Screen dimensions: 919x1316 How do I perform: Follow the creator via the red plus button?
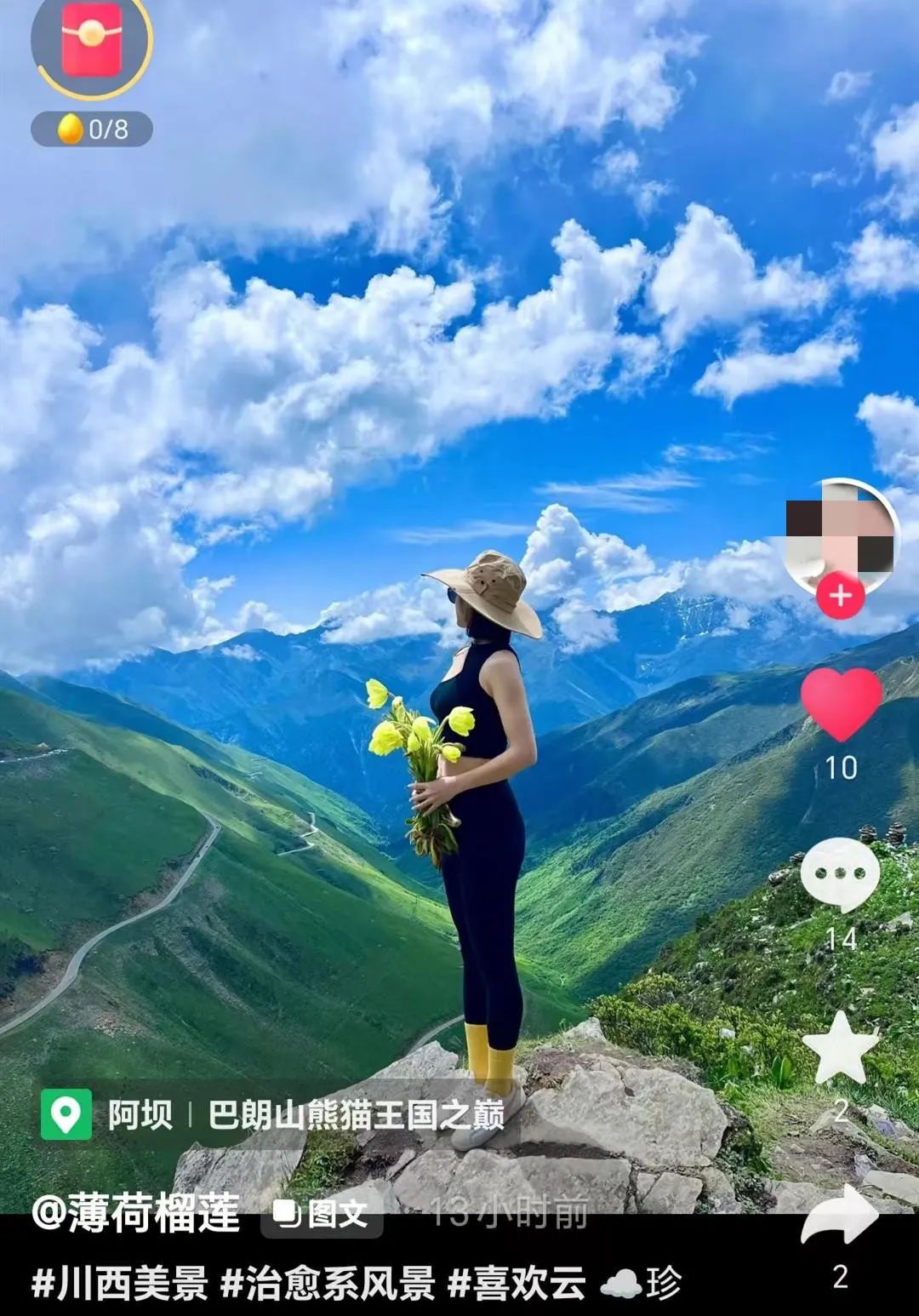pyautogui.click(x=841, y=596)
